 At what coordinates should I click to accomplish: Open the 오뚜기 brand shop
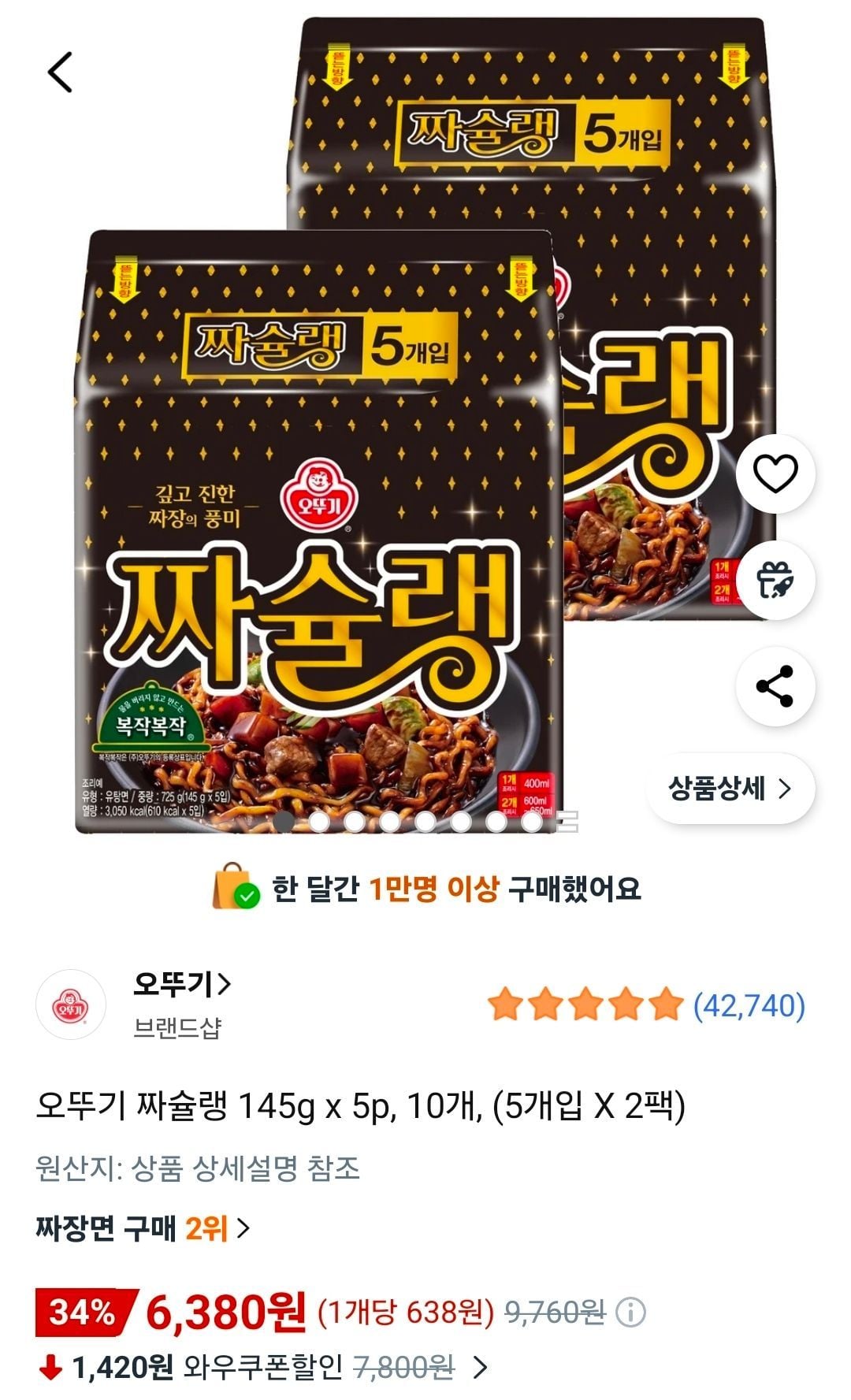181,984
